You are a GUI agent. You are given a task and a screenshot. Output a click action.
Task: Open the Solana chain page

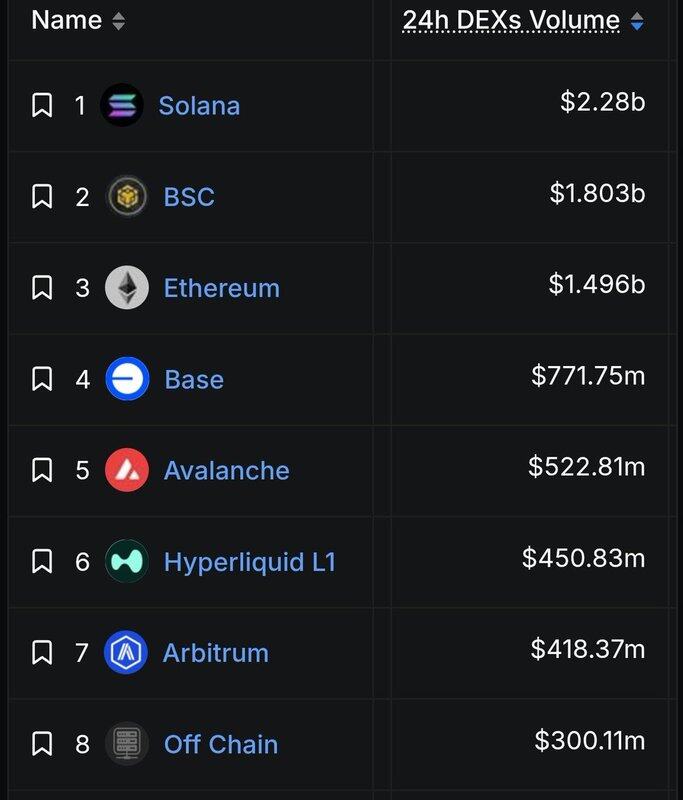[198, 105]
